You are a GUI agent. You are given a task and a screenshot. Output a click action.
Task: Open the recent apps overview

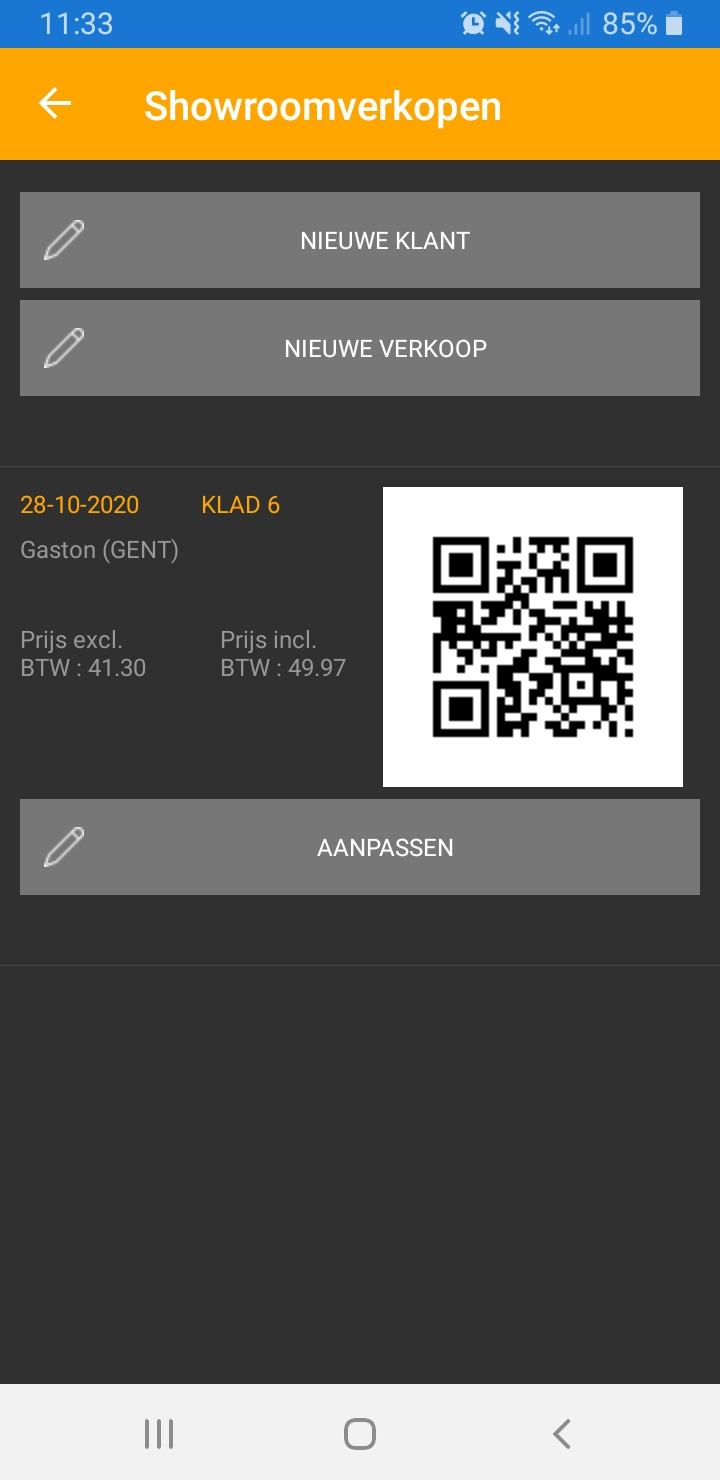pos(159,1434)
